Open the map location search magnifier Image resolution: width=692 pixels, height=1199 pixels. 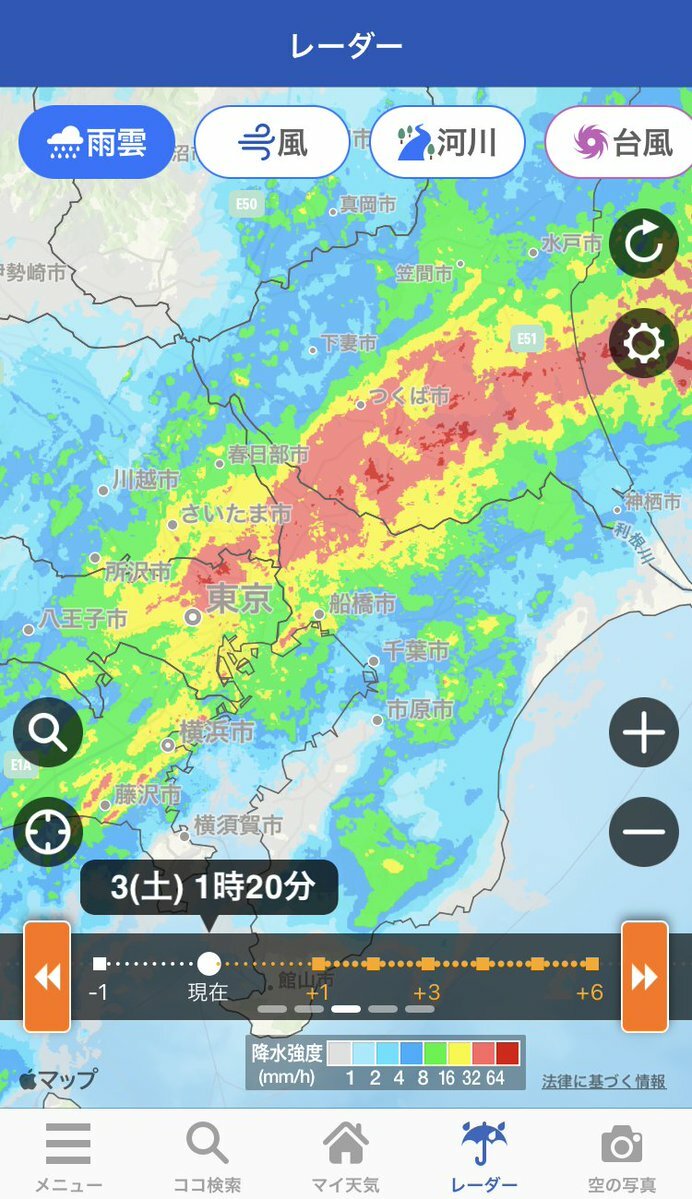coord(47,732)
